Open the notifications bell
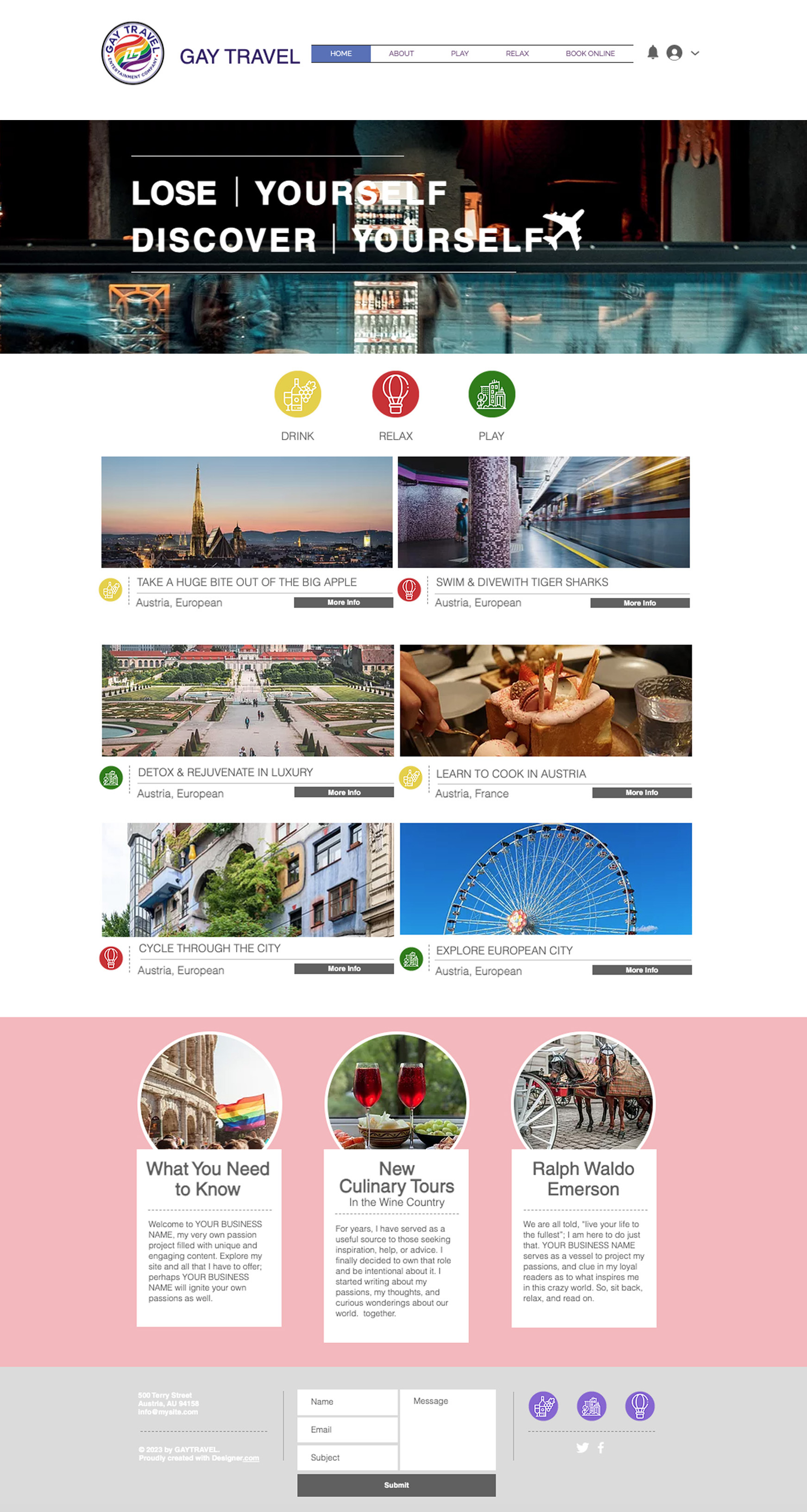The height and width of the screenshot is (1512, 807). click(x=652, y=52)
